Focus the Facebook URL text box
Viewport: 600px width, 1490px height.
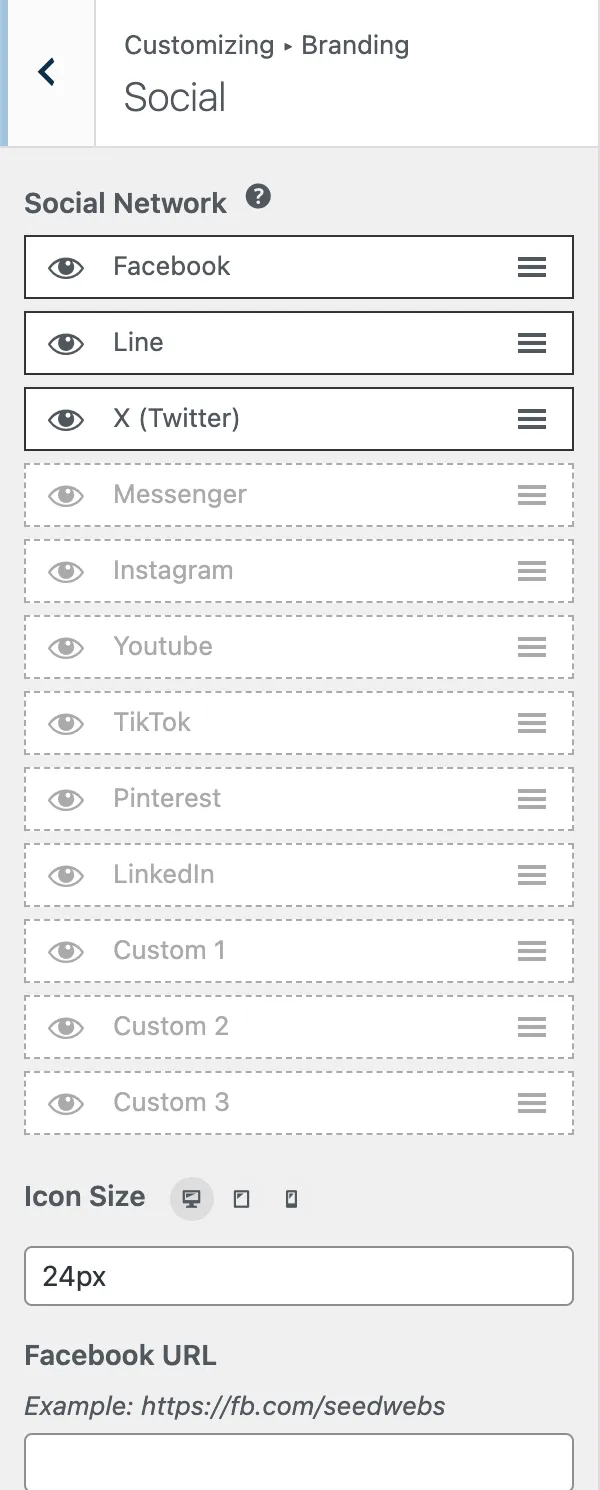point(298,1462)
